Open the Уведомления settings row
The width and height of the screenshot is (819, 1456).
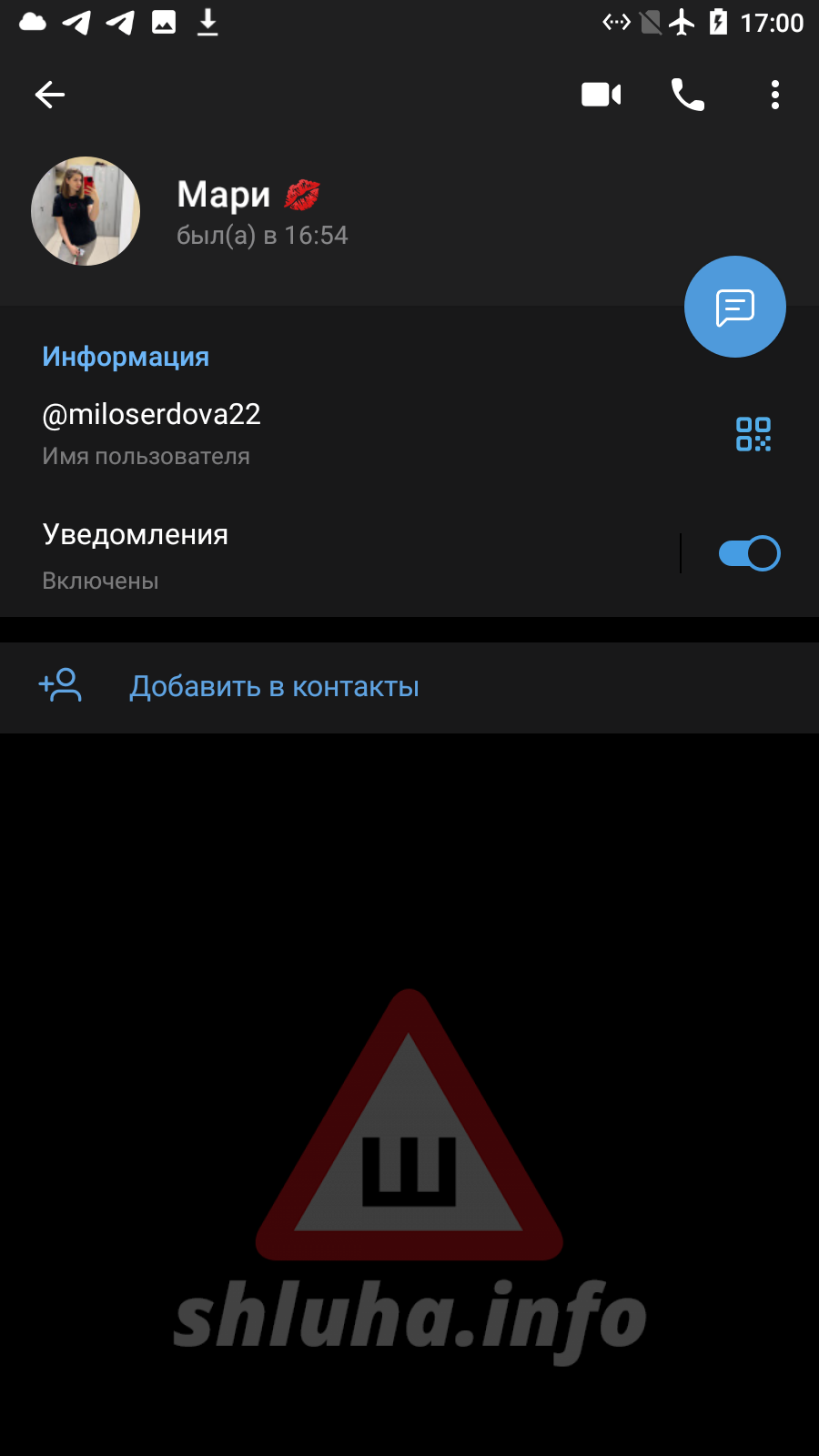pyautogui.click(x=273, y=554)
